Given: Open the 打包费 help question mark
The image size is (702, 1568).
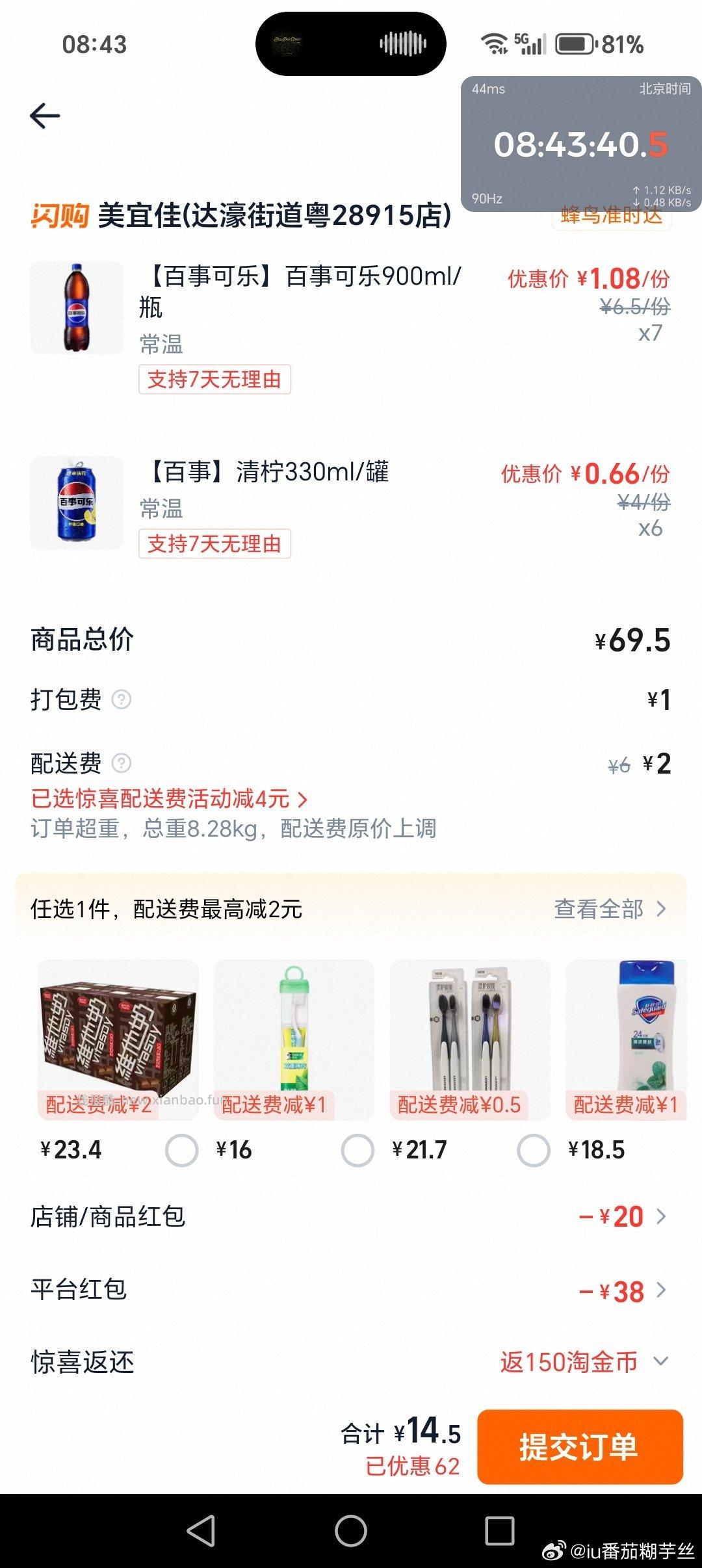Looking at the screenshot, I should [122, 700].
